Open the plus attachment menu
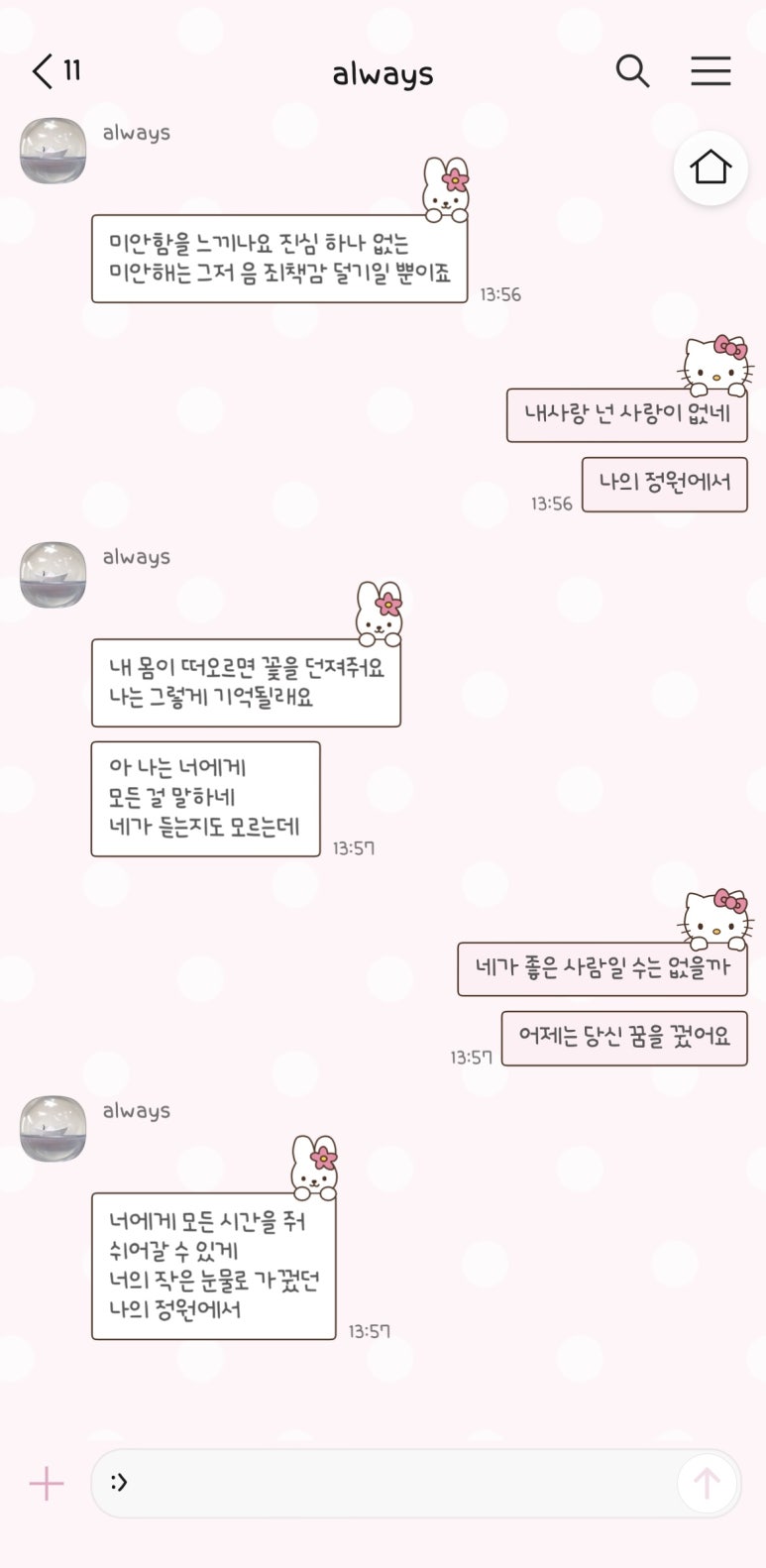 [47, 1484]
